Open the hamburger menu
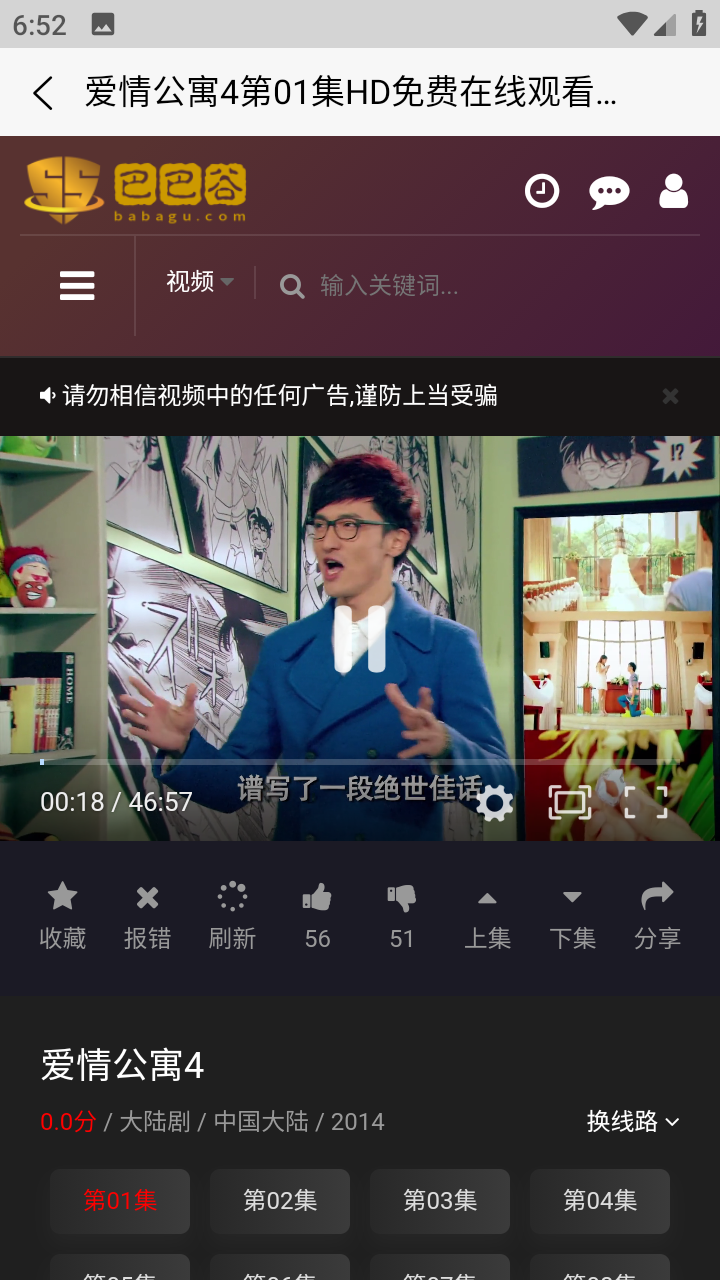This screenshot has height=1280, width=720. point(77,286)
